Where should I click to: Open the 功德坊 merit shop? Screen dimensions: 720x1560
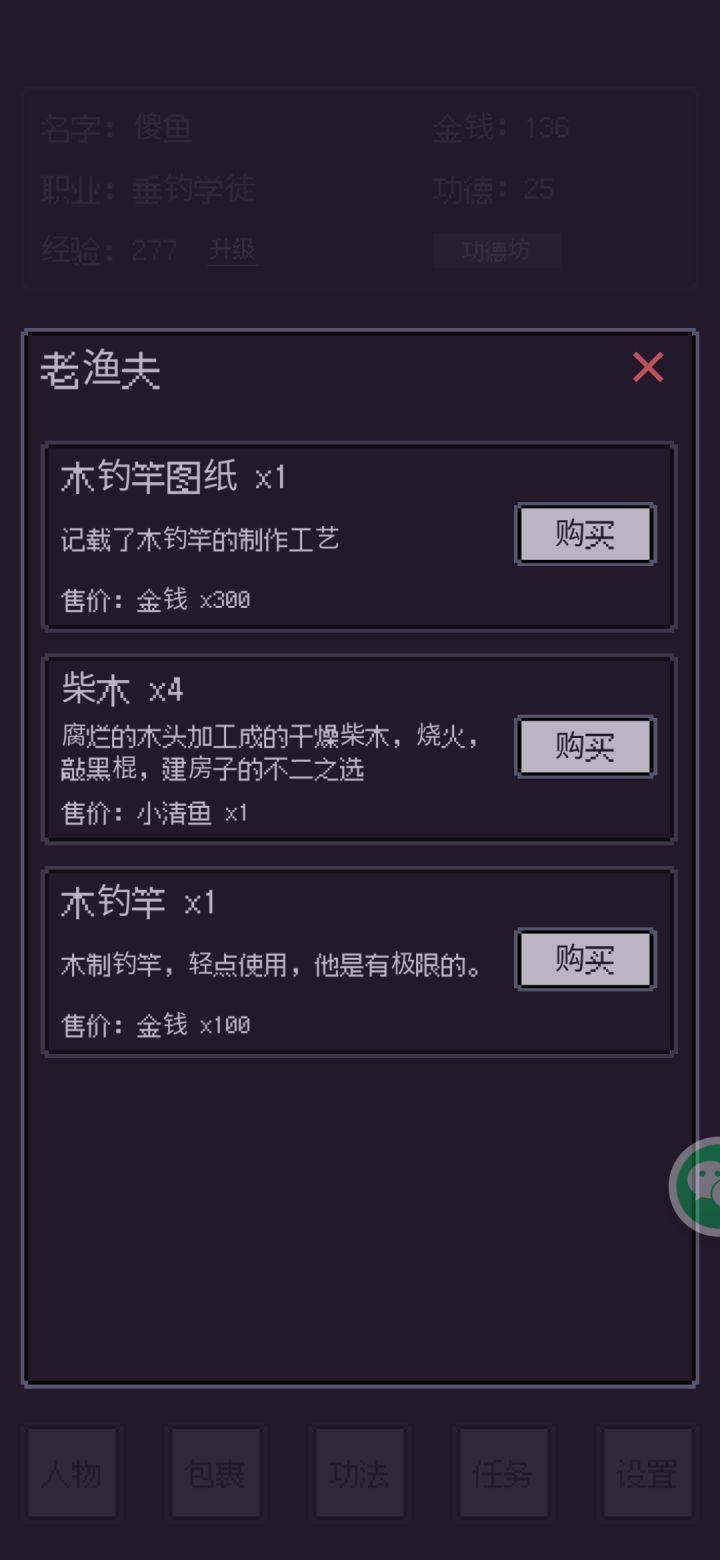coord(496,250)
